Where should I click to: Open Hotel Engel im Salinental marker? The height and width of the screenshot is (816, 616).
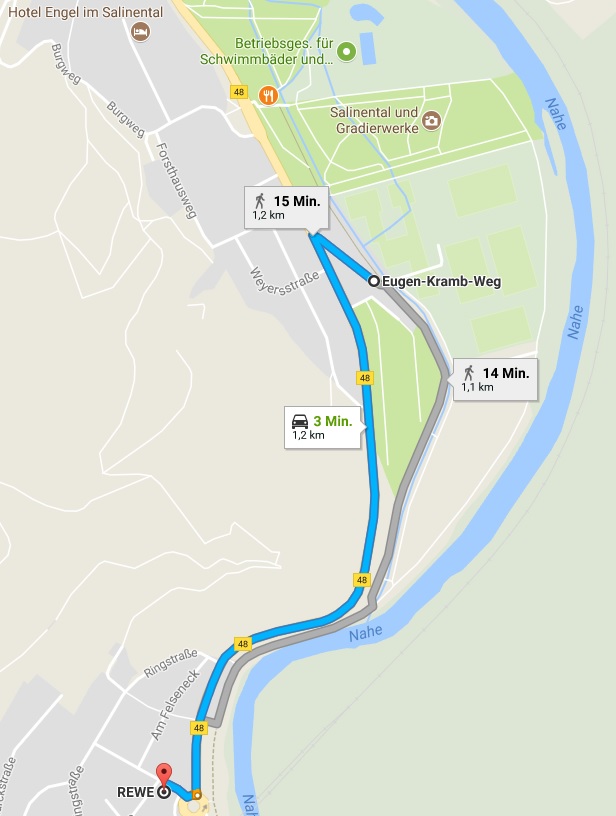[141, 32]
